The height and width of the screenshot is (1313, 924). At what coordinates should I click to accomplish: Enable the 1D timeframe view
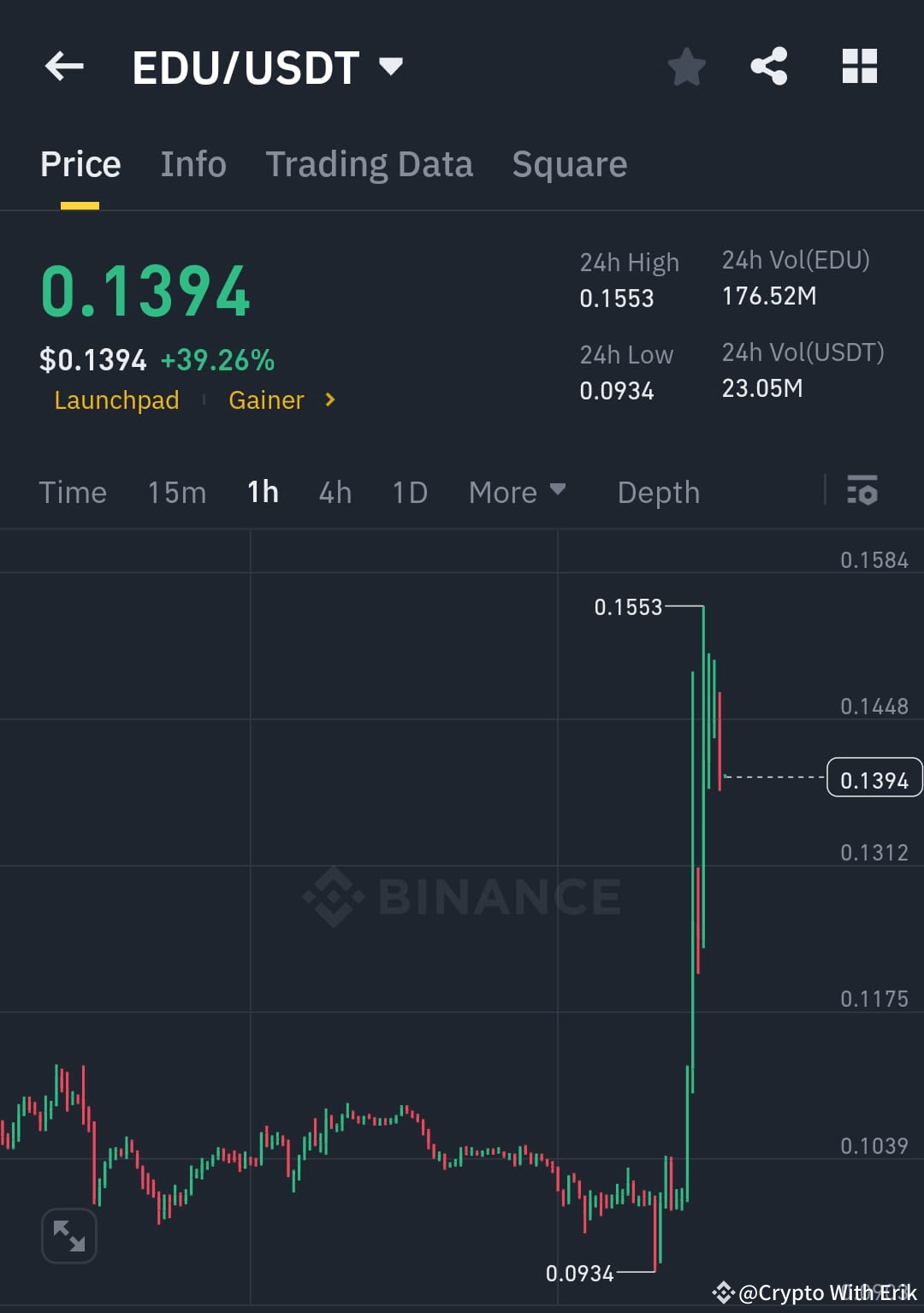point(409,492)
